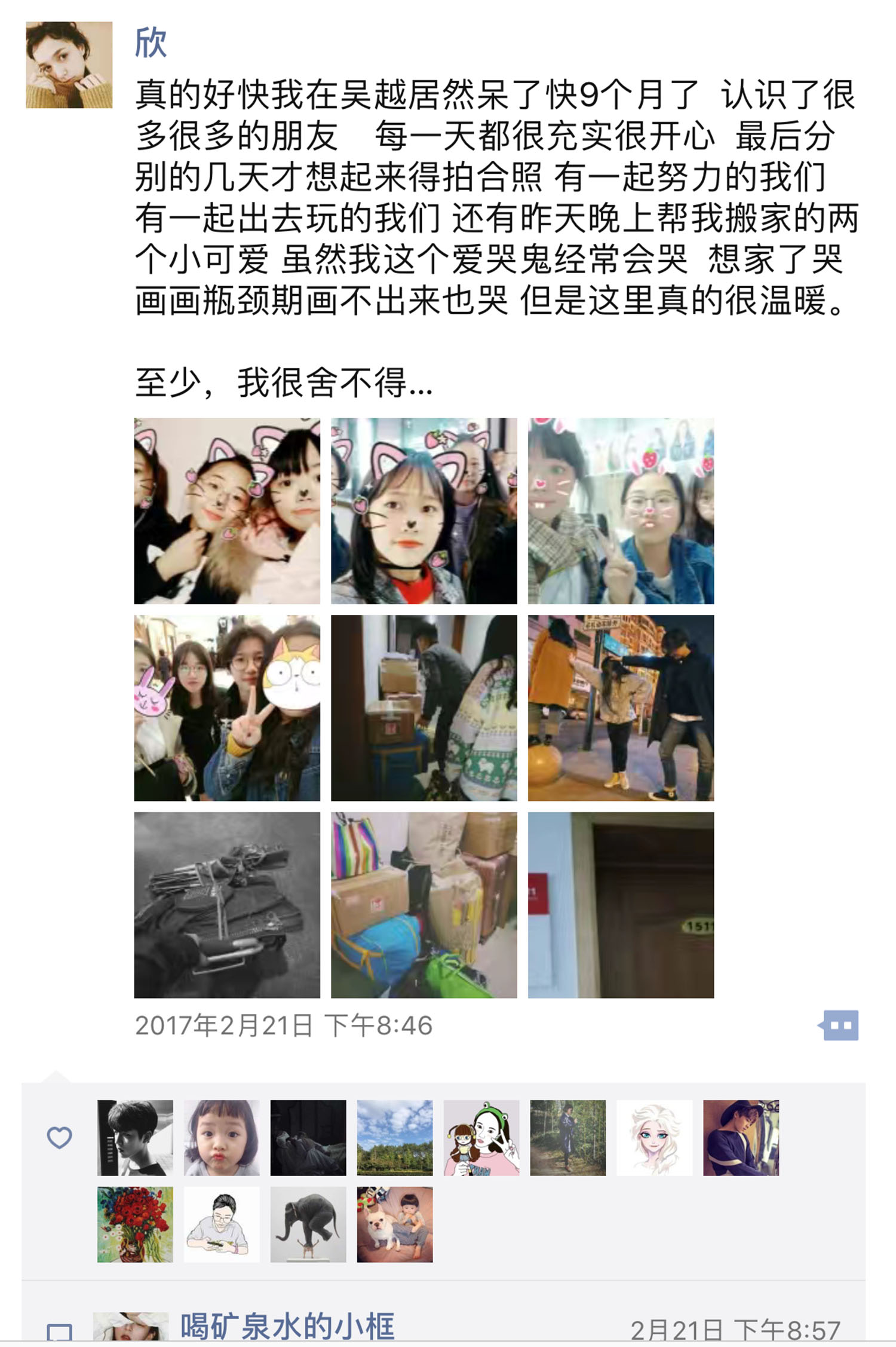Screen dimensions: 896x1347
Task: Tap the poster name 欣
Action: (x=150, y=43)
